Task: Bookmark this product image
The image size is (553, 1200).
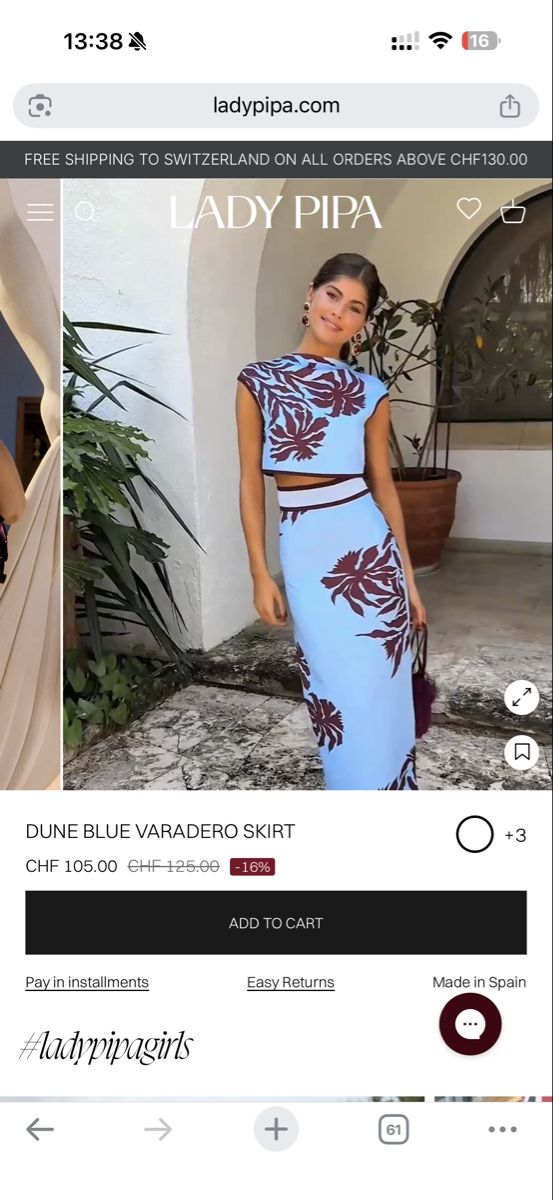Action: [x=522, y=752]
